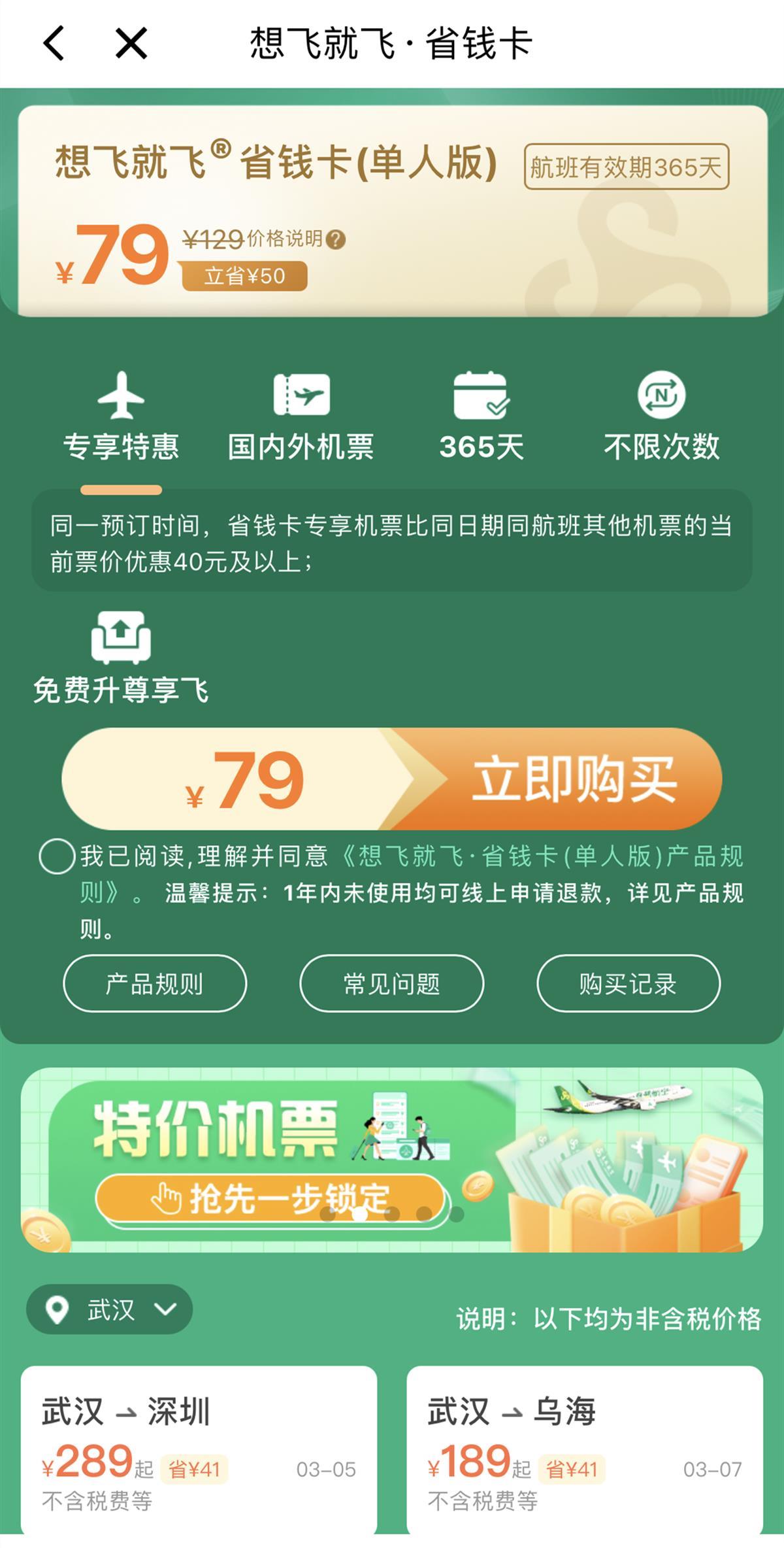Image resolution: width=784 pixels, height=1548 pixels.
Task: Open the 价格说明 help icon
Action: tap(335, 240)
